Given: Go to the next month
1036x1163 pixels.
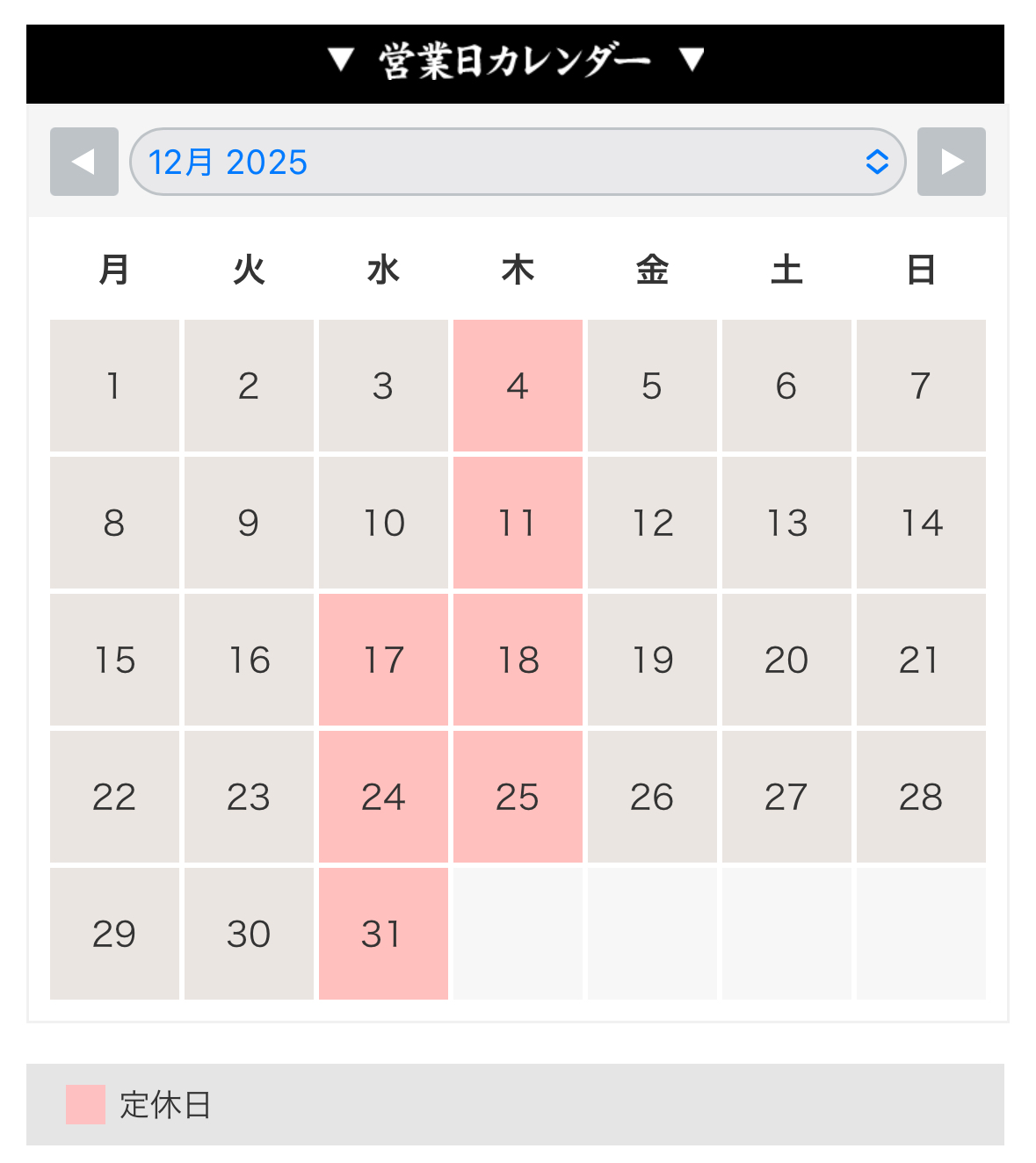Looking at the screenshot, I should [952, 162].
